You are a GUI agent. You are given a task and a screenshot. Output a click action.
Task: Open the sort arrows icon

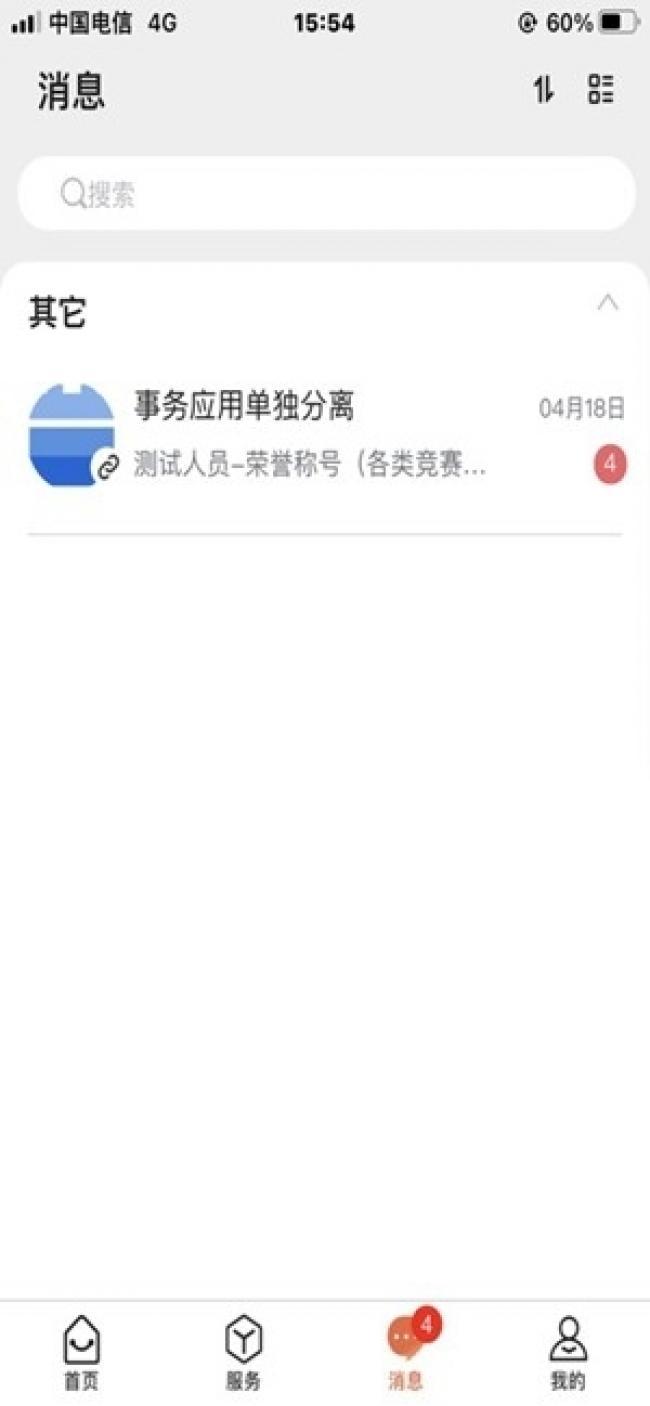pyautogui.click(x=543, y=90)
